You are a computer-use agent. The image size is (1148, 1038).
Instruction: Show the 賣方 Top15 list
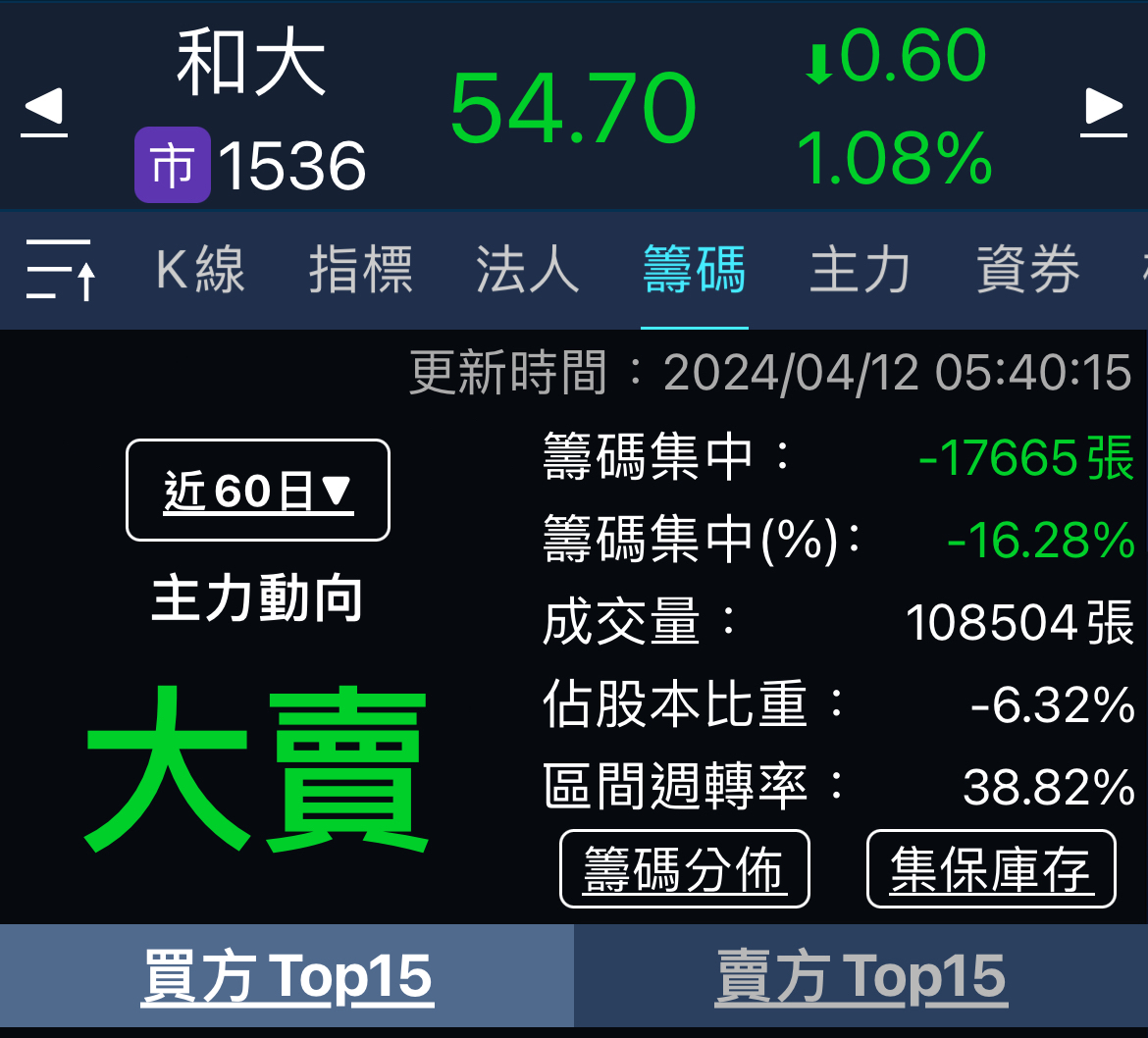tap(861, 976)
